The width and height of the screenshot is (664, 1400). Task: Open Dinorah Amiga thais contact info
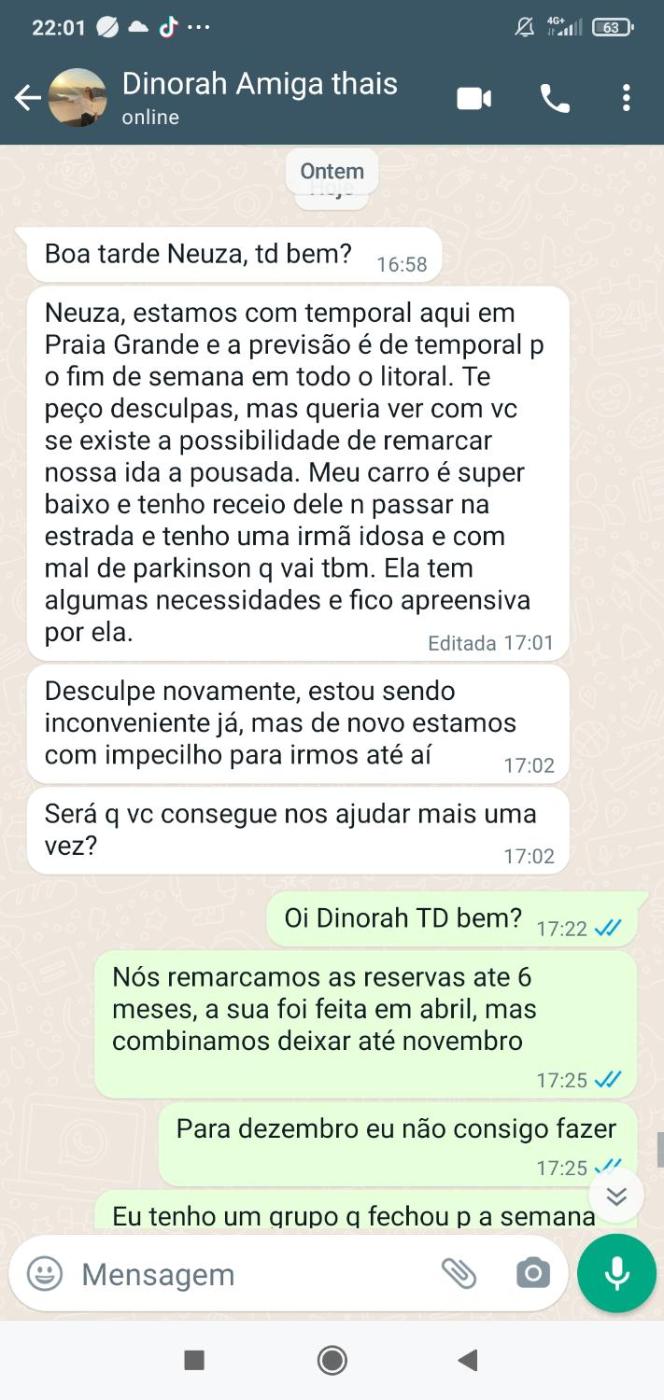260,97
